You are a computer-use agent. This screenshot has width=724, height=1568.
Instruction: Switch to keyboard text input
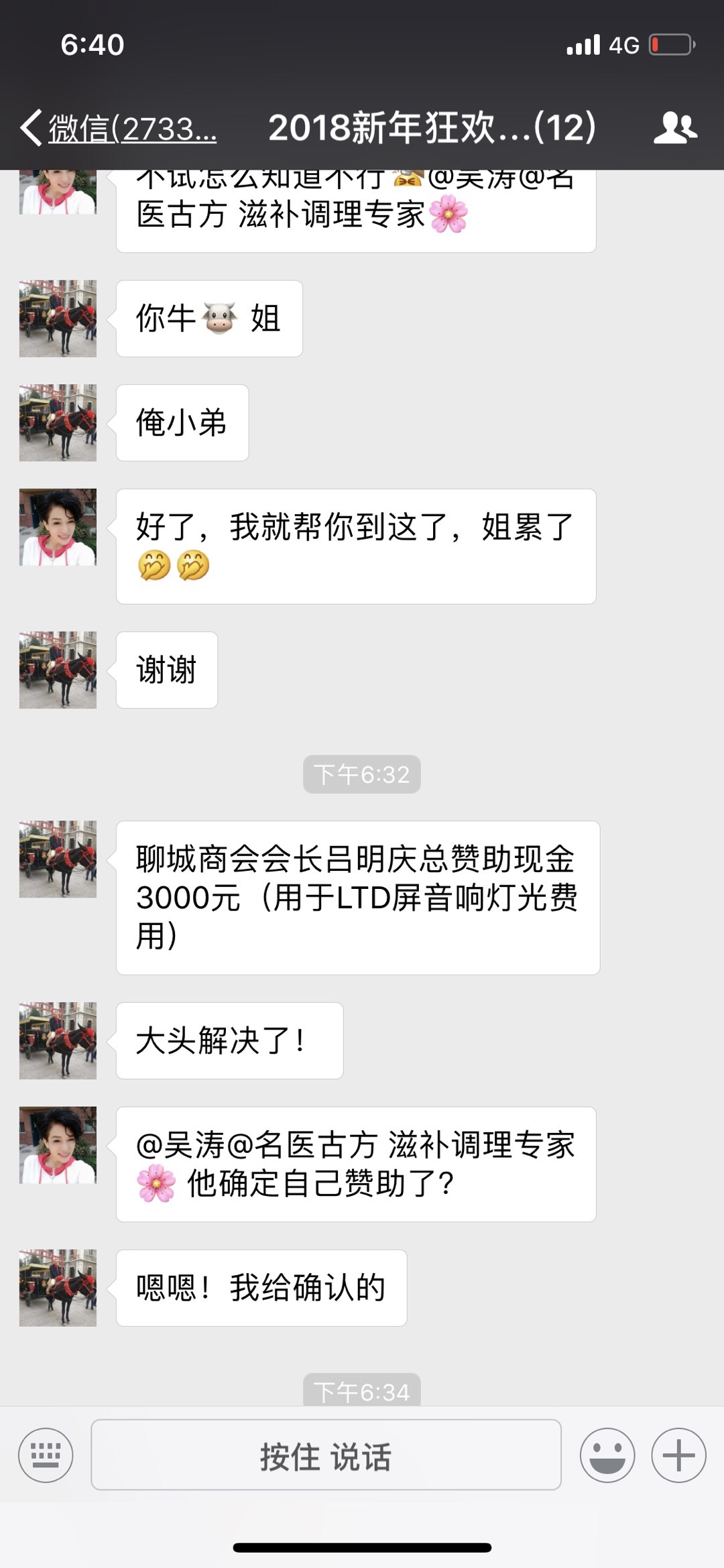pyautogui.click(x=46, y=1455)
